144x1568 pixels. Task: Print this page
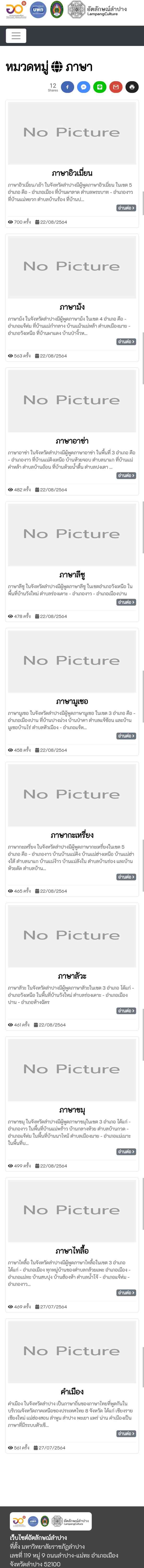point(132,87)
